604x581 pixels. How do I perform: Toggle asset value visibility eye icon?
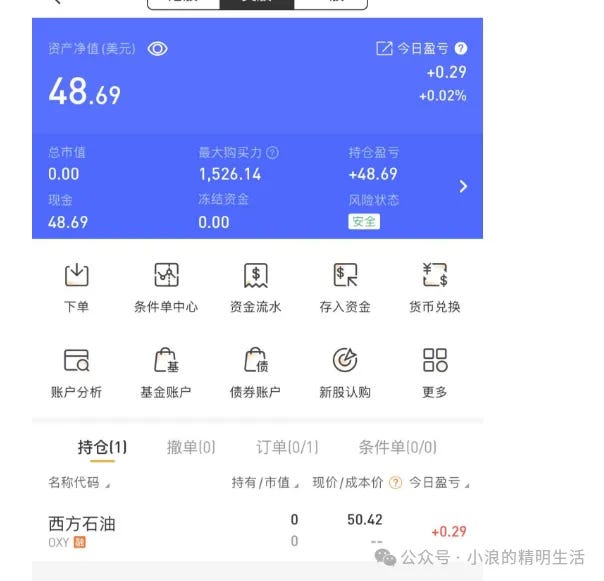157,48
